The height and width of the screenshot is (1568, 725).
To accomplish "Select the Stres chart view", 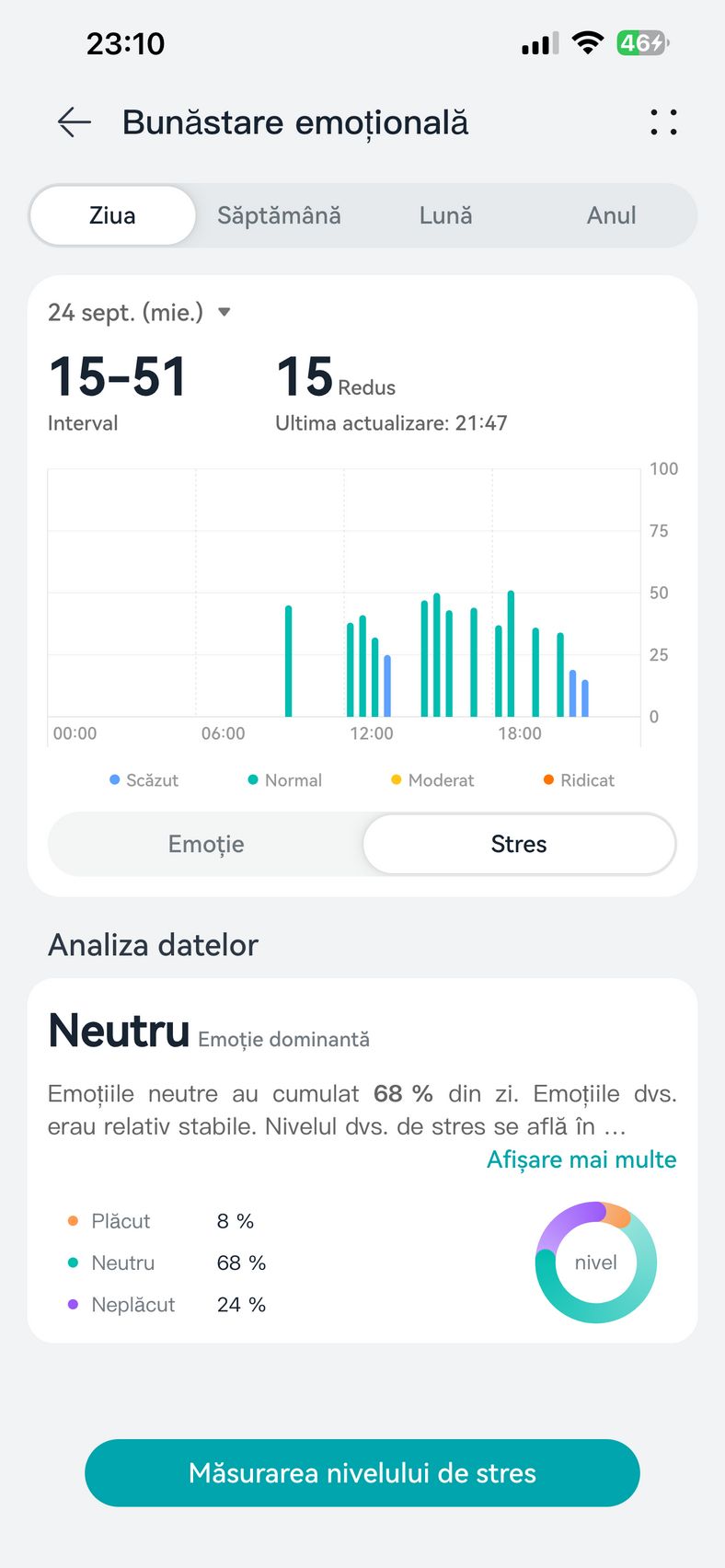I will click(x=519, y=844).
